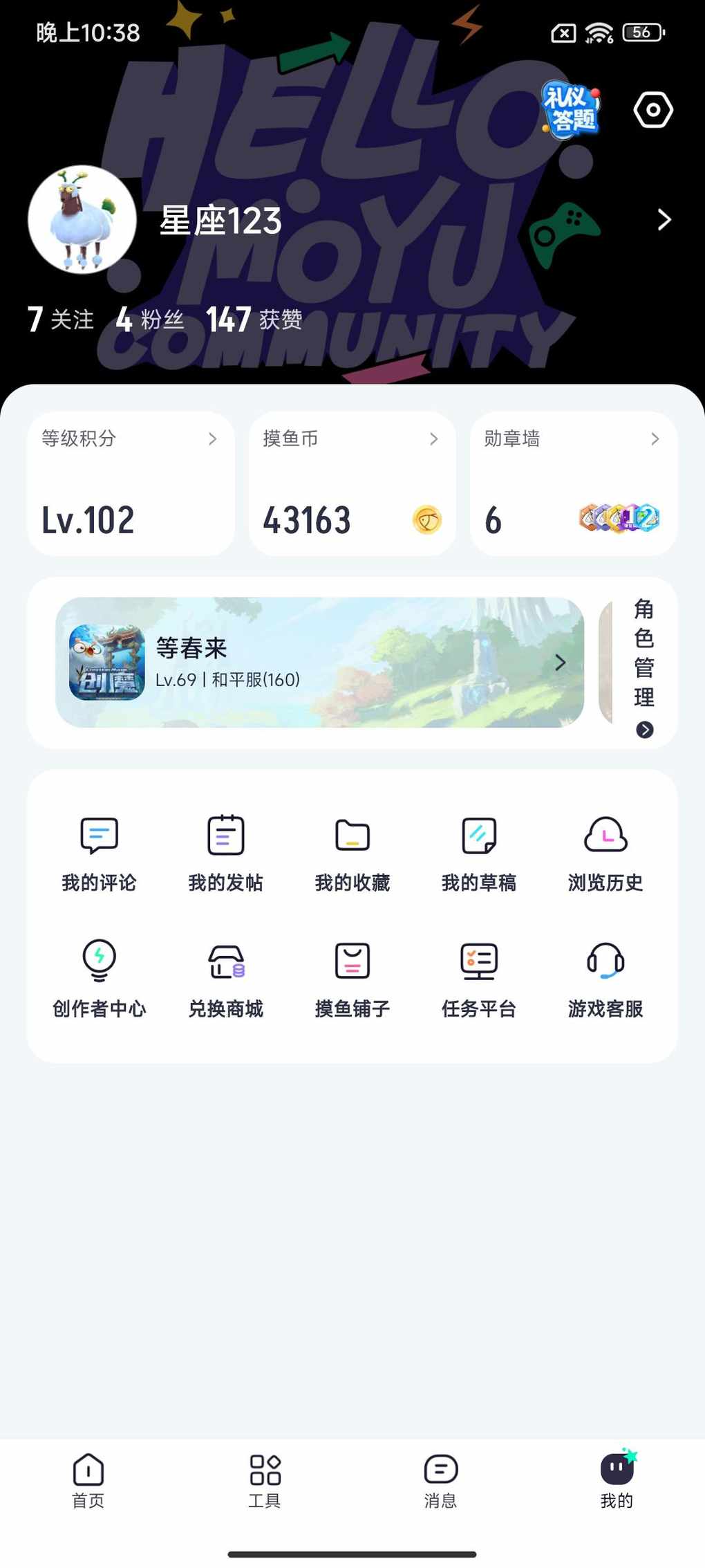
Task: Open the 礼仪答题 etiquette quiz badge
Action: pos(570,110)
